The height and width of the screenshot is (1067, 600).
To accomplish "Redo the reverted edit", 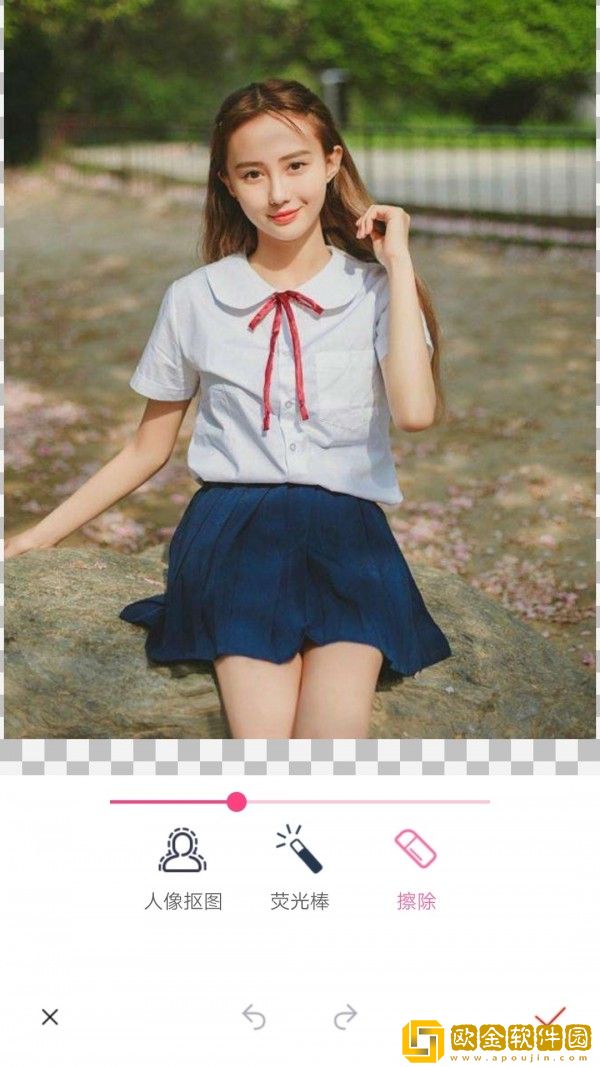I will pyautogui.click(x=345, y=1017).
